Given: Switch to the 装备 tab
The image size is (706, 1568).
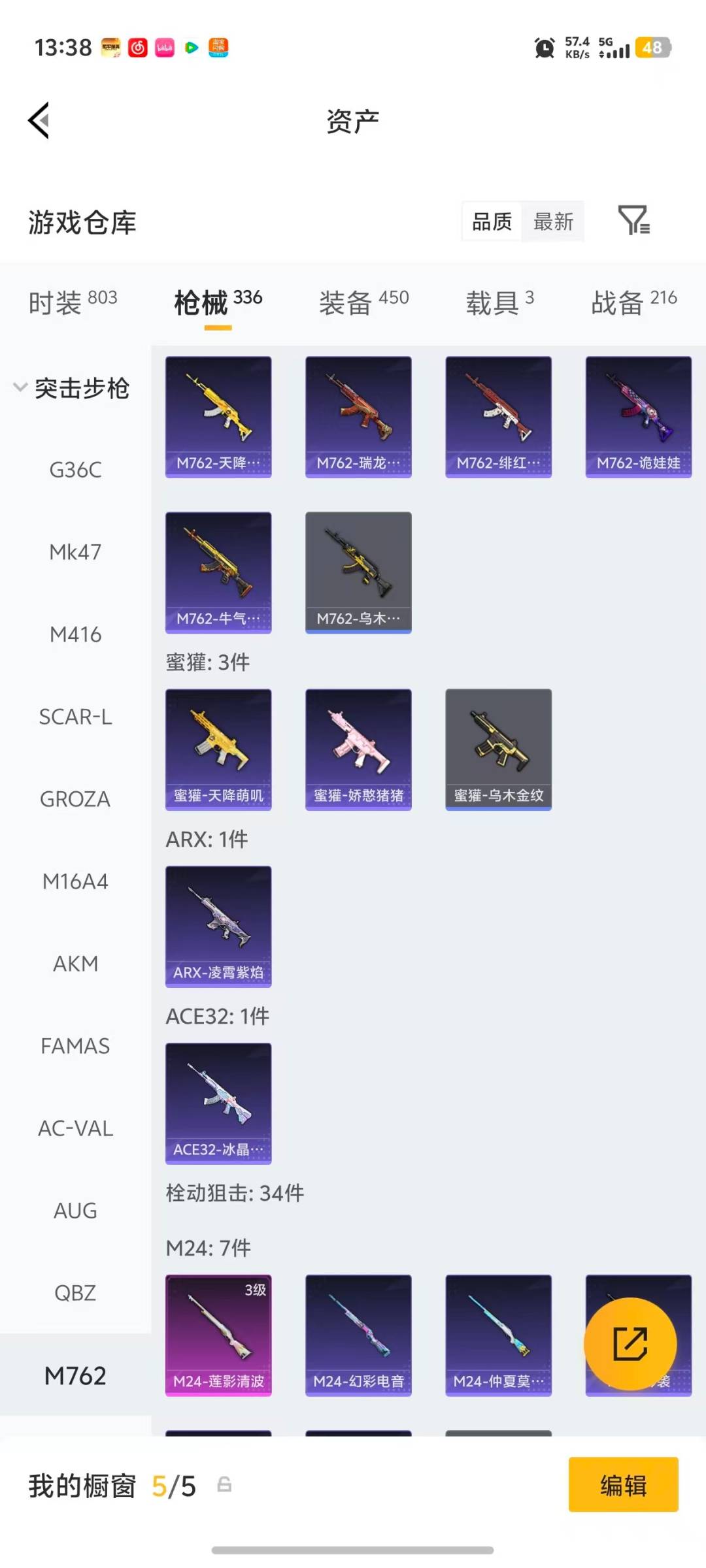Looking at the screenshot, I should pyautogui.click(x=363, y=302).
